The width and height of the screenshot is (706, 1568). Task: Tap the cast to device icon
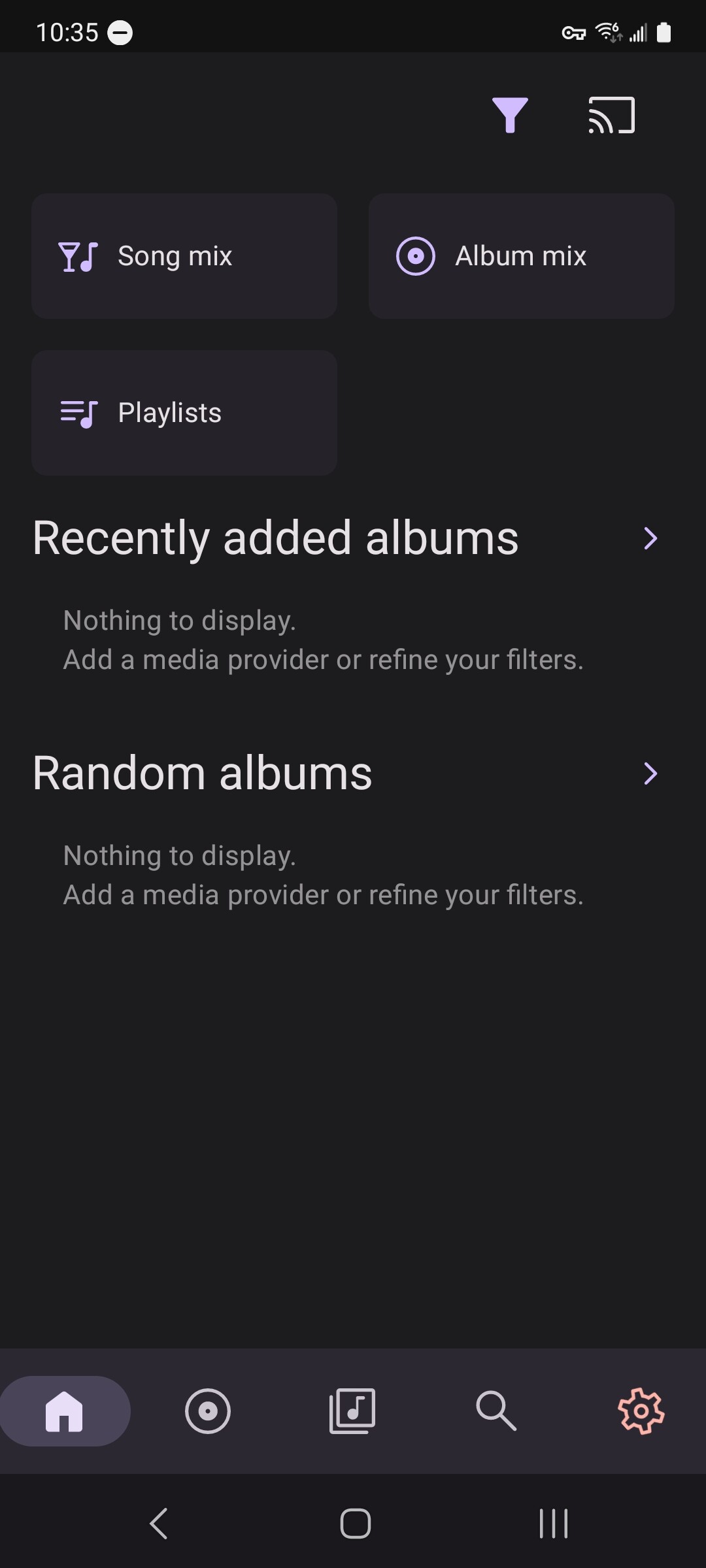[x=611, y=115]
